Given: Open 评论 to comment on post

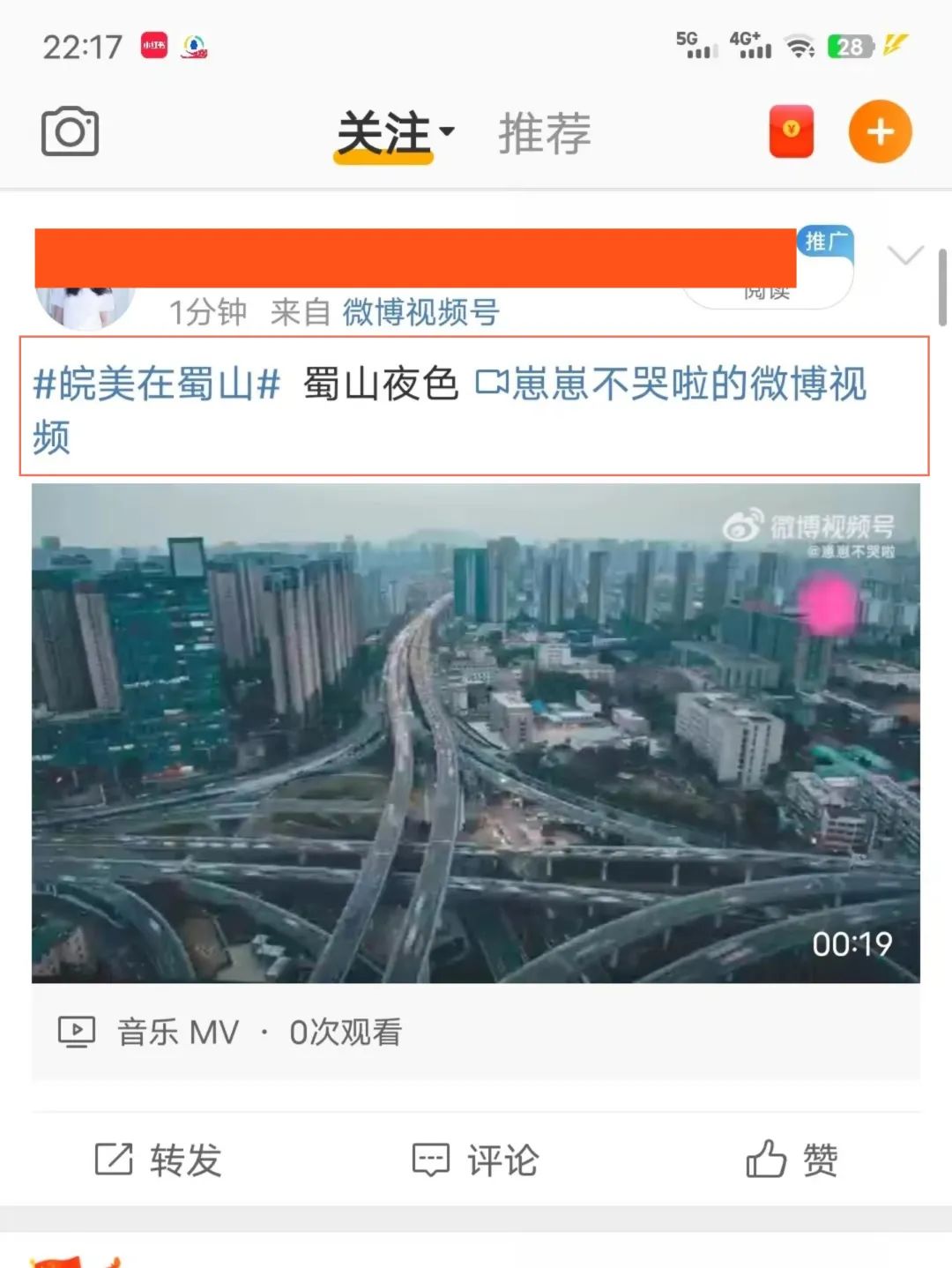Looking at the screenshot, I should 476,1160.
